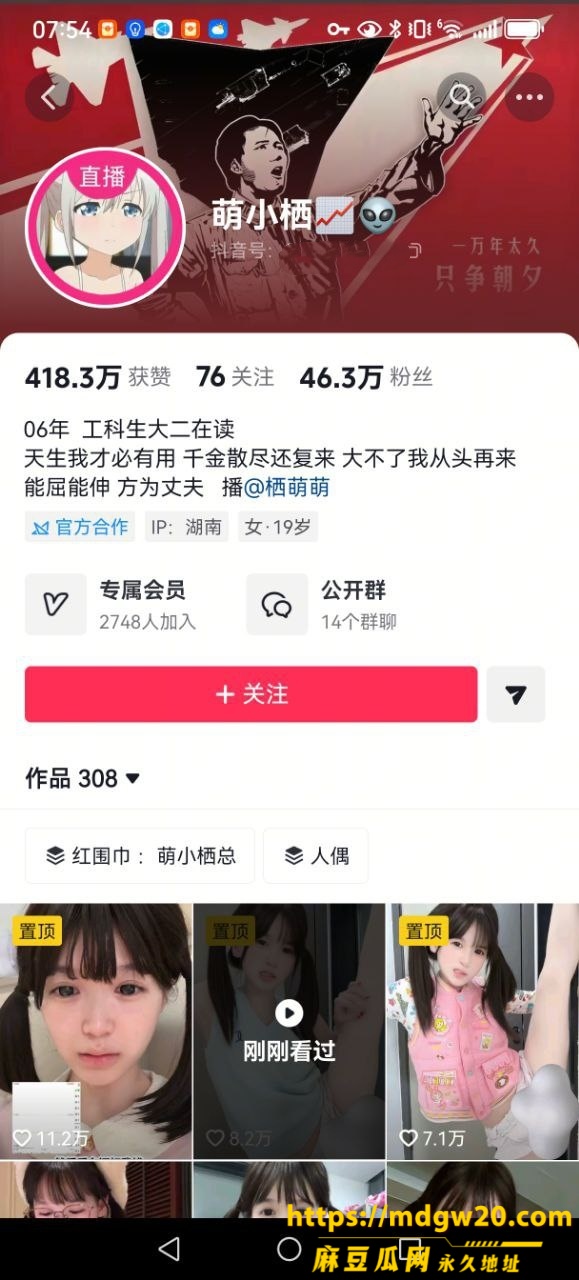579x1280 pixels.
Task: Open the share arrow beside follow button
Action: click(516, 694)
